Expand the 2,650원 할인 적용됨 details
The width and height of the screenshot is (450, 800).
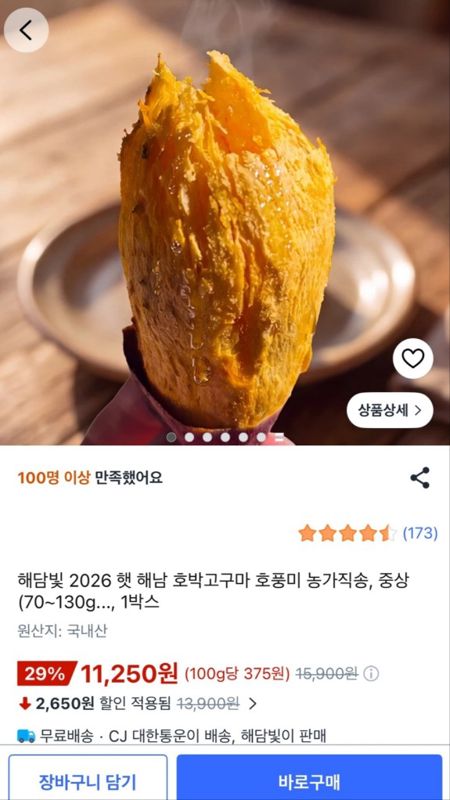pos(138,704)
